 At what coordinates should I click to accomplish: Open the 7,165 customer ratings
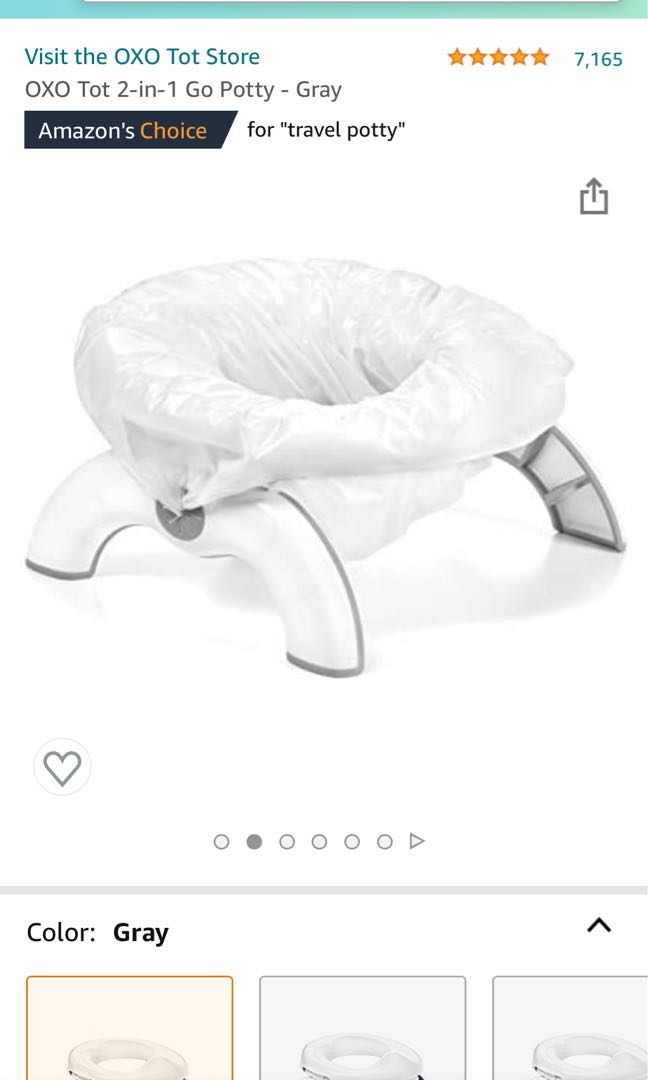tap(598, 59)
